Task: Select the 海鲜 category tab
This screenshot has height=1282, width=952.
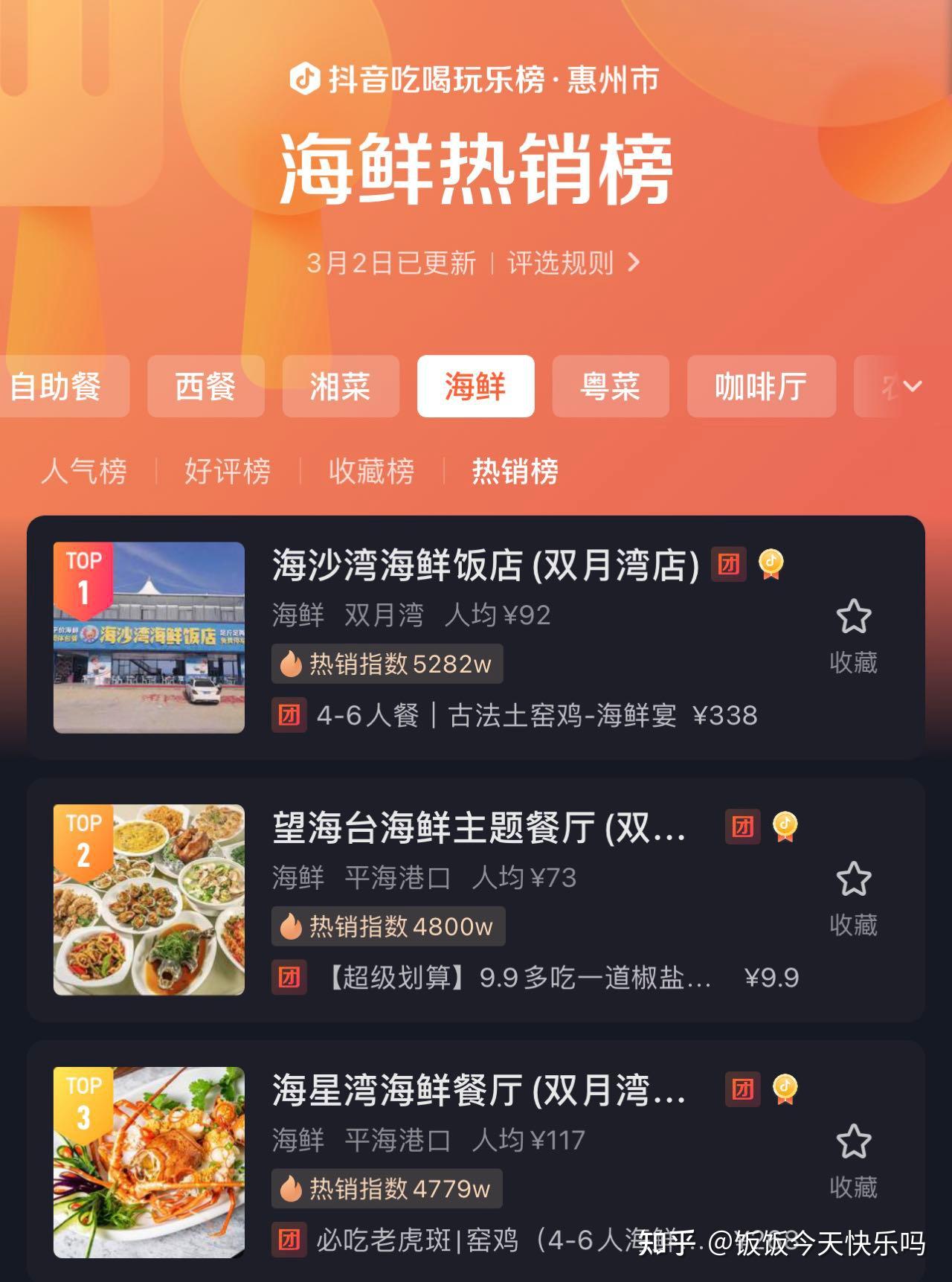Action: click(x=475, y=387)
